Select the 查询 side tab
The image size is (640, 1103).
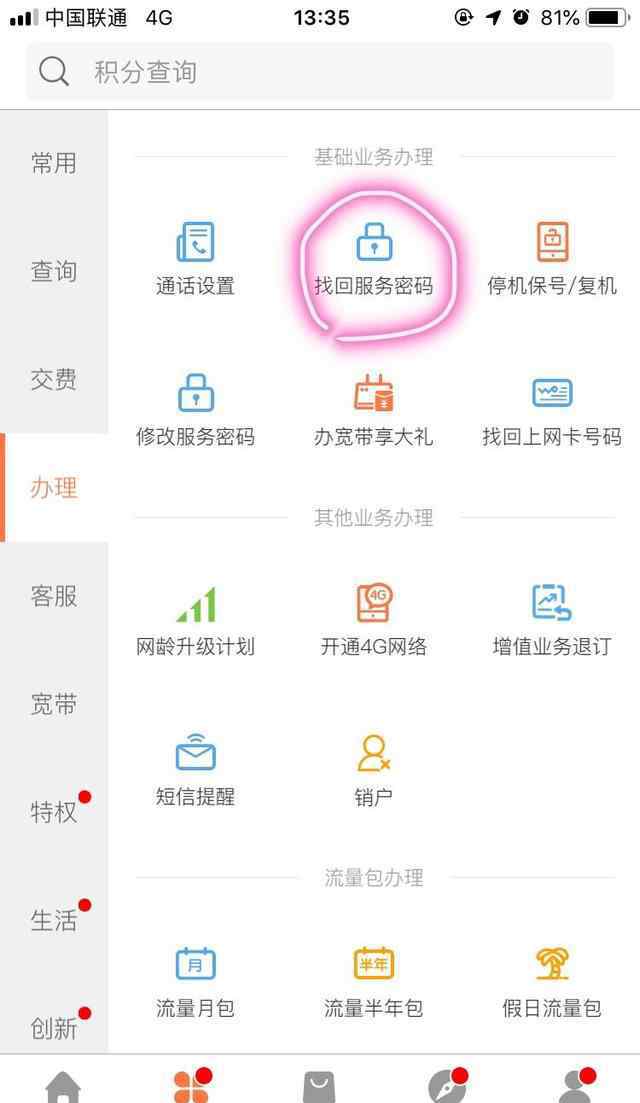[53, 271]
